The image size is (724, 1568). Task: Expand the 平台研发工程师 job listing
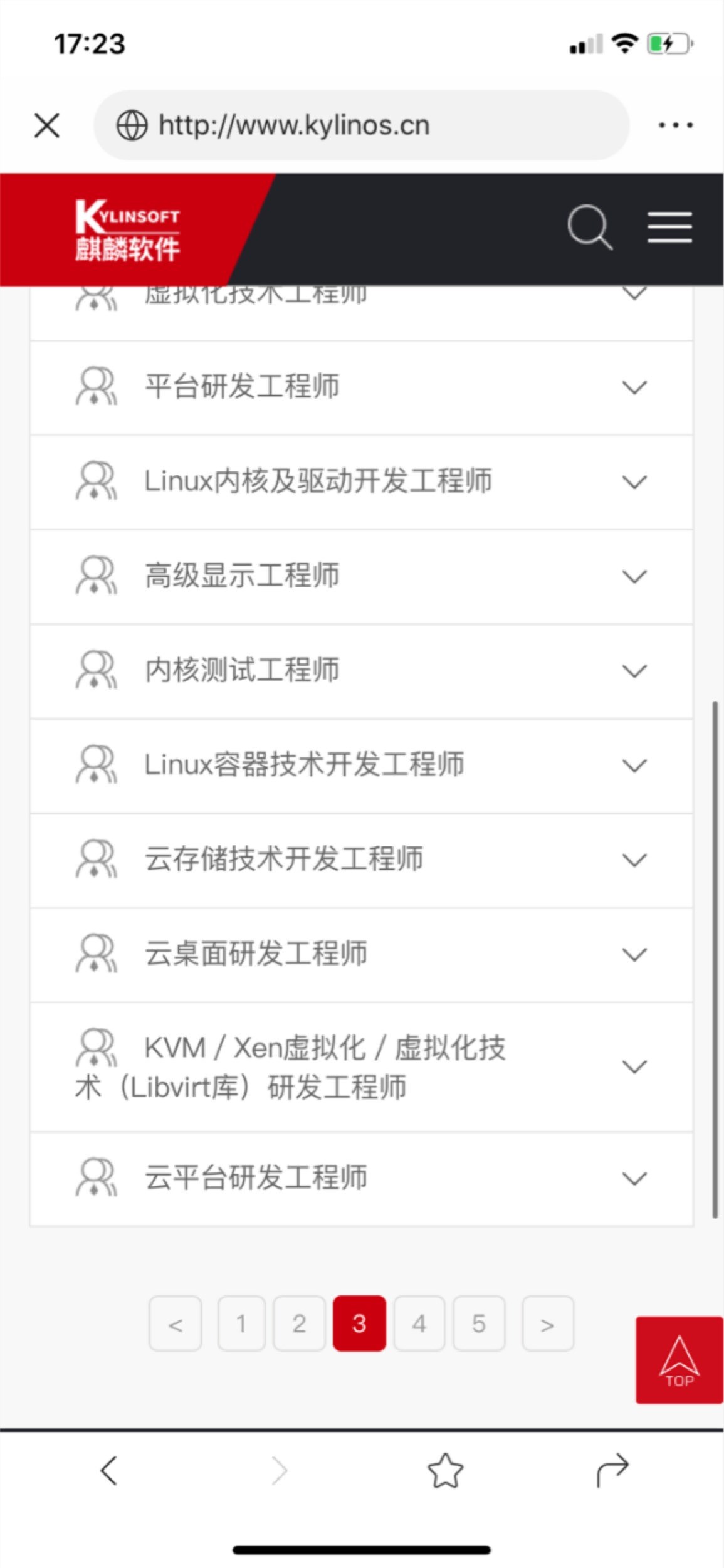[x=634, y=387]
